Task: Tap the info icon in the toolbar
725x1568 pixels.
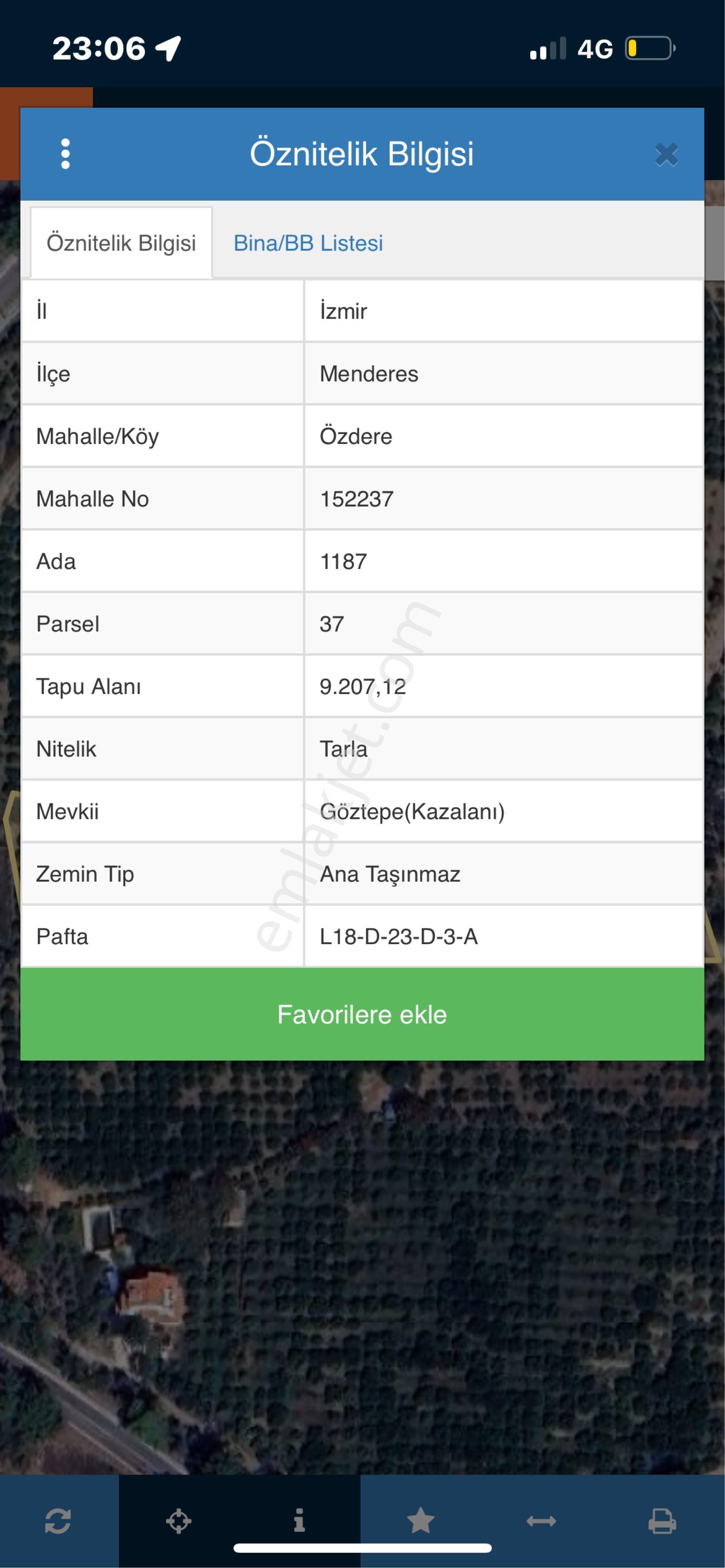Action: point(299,1520)
